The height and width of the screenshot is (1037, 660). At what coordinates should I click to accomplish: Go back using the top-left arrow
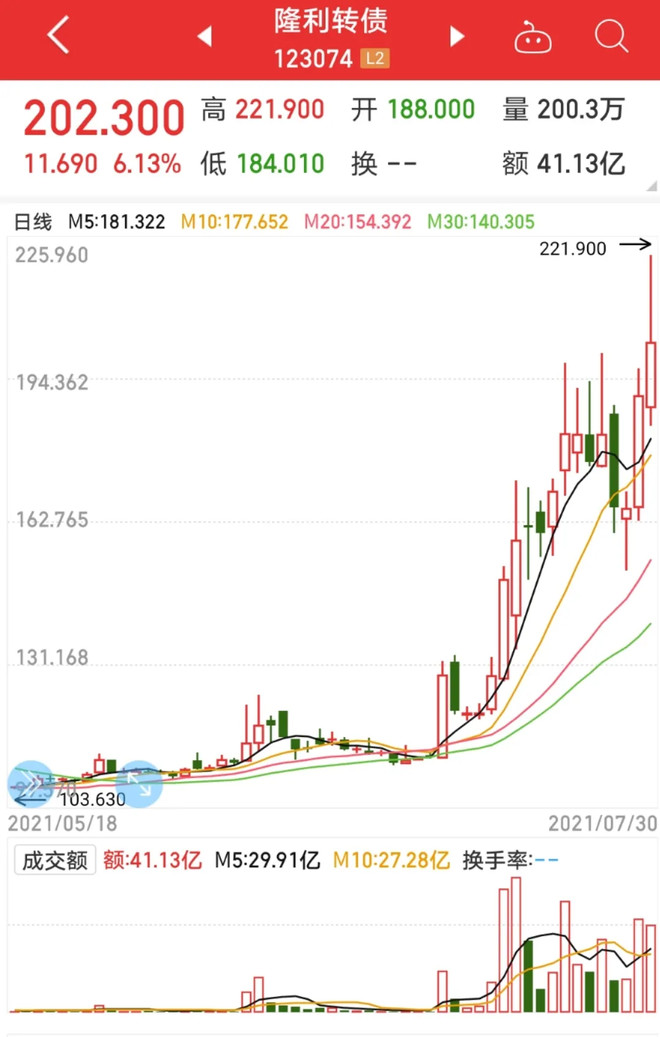59,37
